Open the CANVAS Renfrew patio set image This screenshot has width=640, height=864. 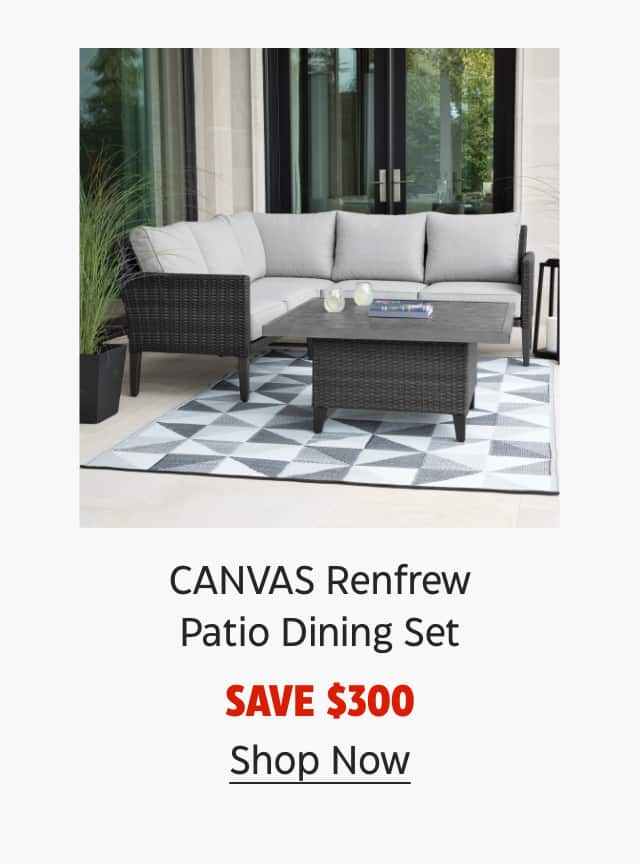pyautogui.click(x=320, y=288)
